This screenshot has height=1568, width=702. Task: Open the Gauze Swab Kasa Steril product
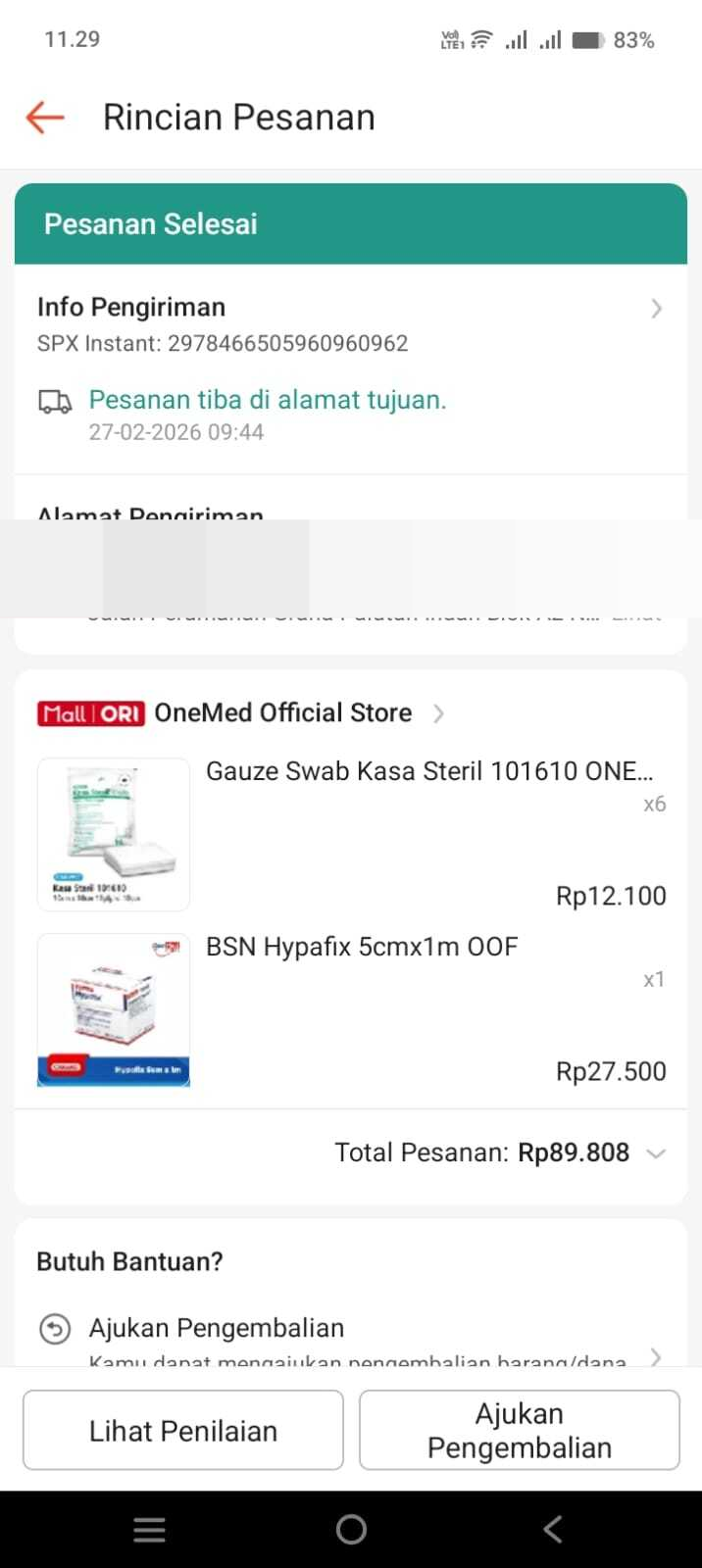pyautogui.click(x=428, y=772)
